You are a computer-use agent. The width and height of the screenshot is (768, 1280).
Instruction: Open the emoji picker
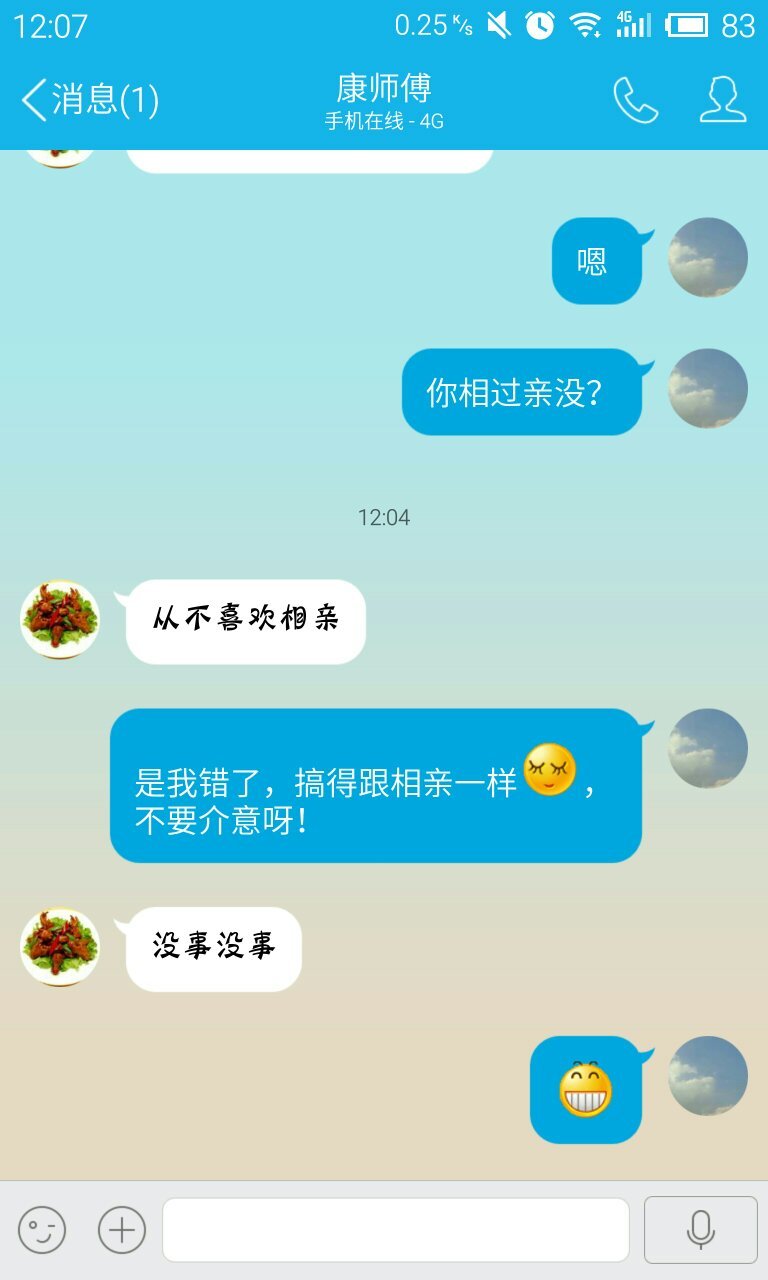coord(42,1229)
